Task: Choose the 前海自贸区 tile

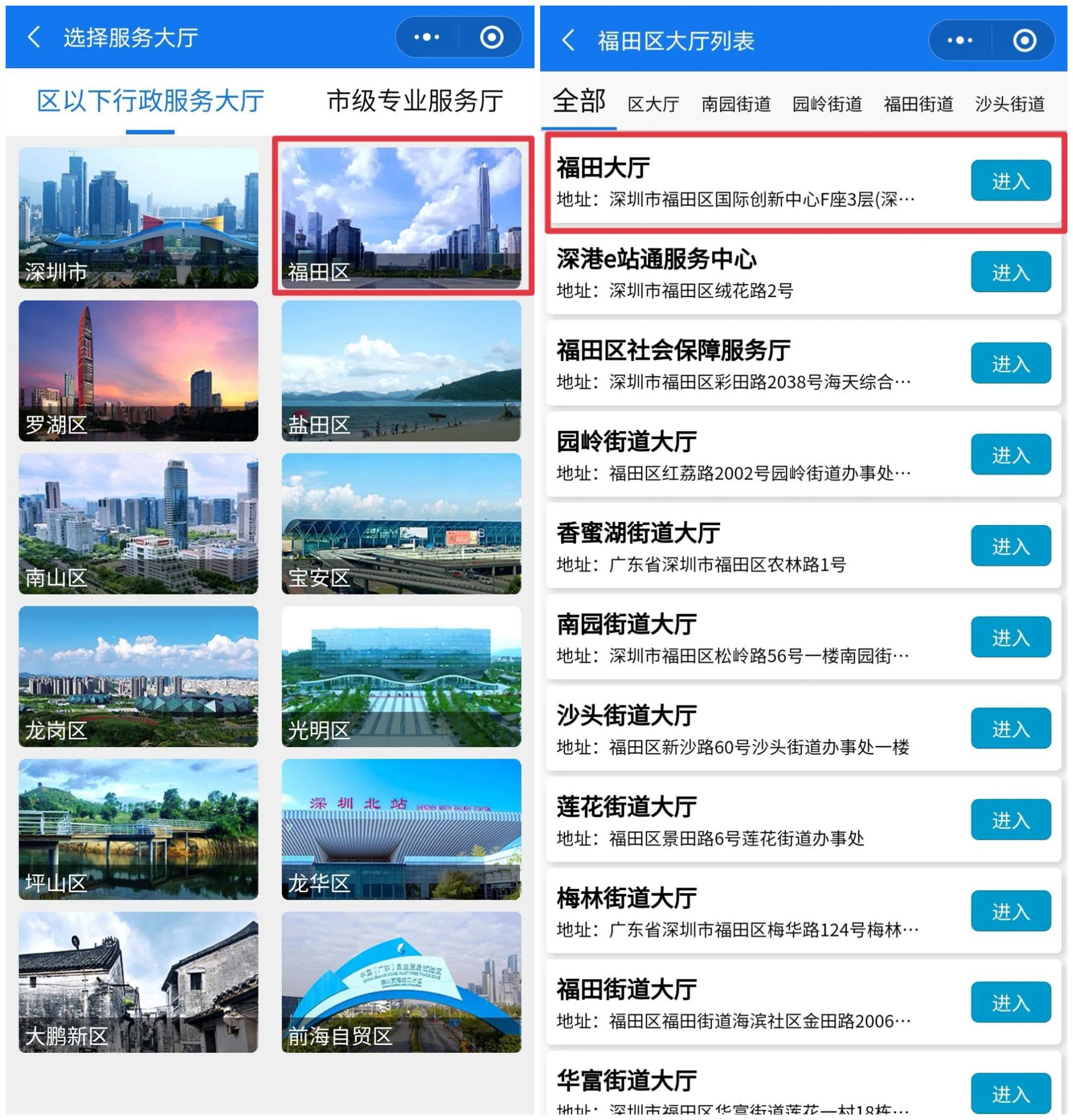Action: pos(401,981)
